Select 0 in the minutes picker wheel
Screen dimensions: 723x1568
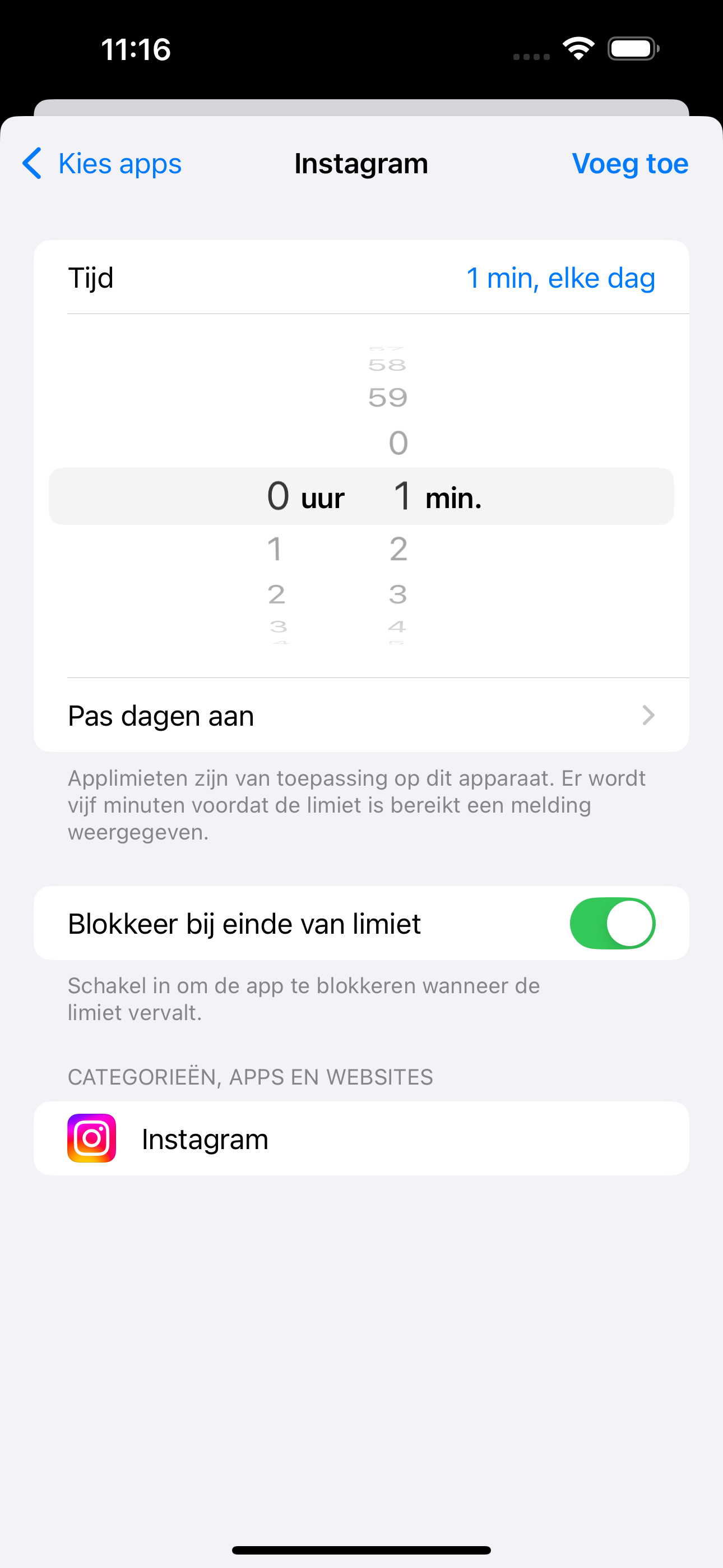398,443
